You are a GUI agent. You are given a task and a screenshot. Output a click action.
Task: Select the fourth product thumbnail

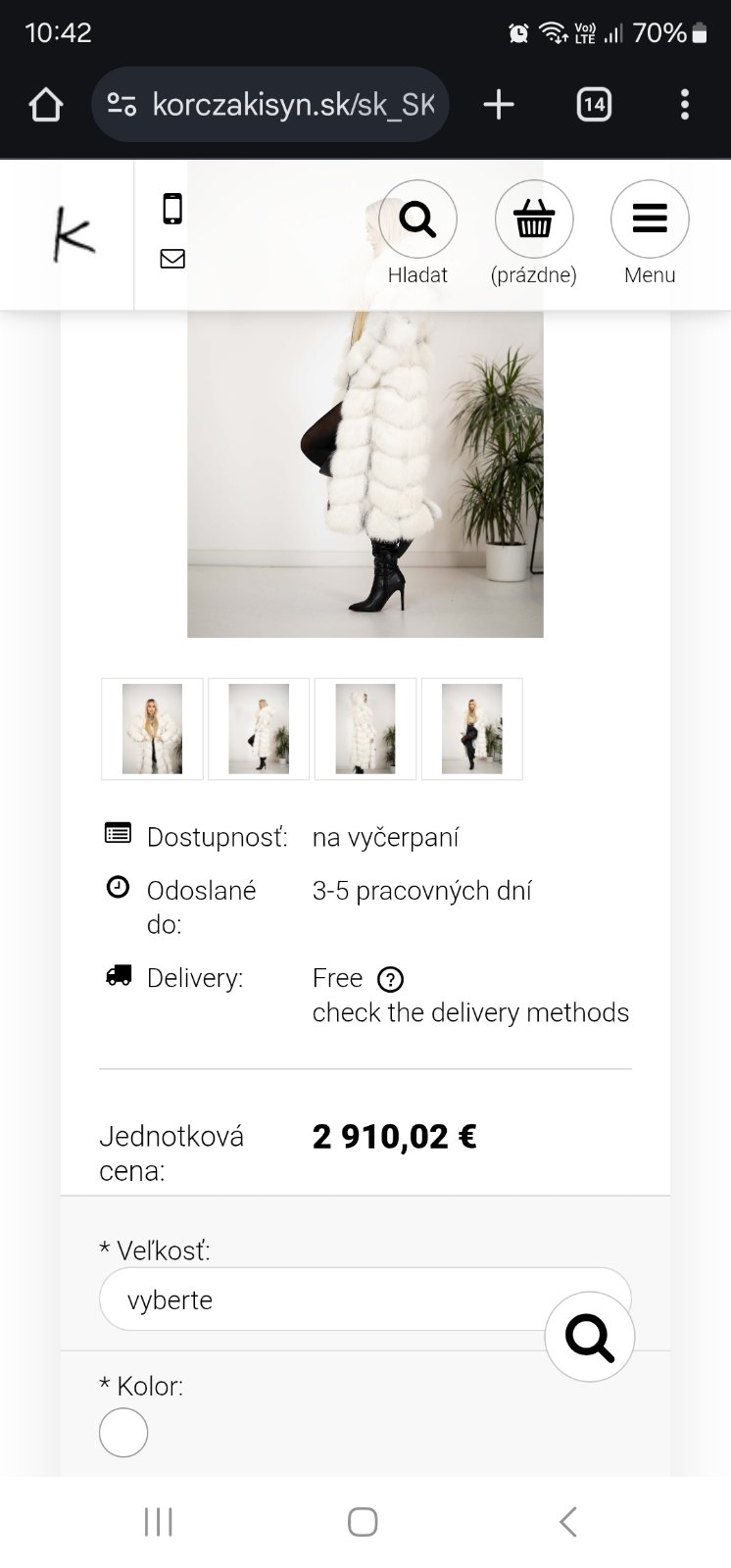point(471,729)
